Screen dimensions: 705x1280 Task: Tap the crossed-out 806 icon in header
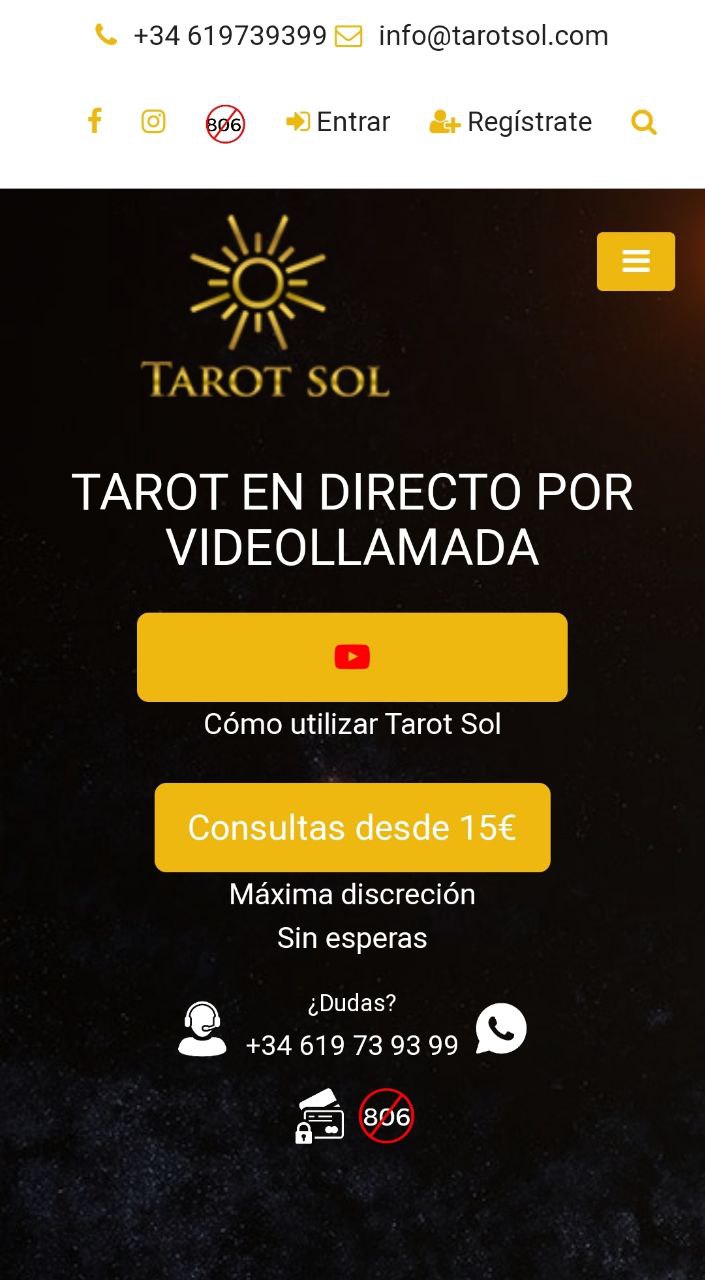[x=225, y=124]
